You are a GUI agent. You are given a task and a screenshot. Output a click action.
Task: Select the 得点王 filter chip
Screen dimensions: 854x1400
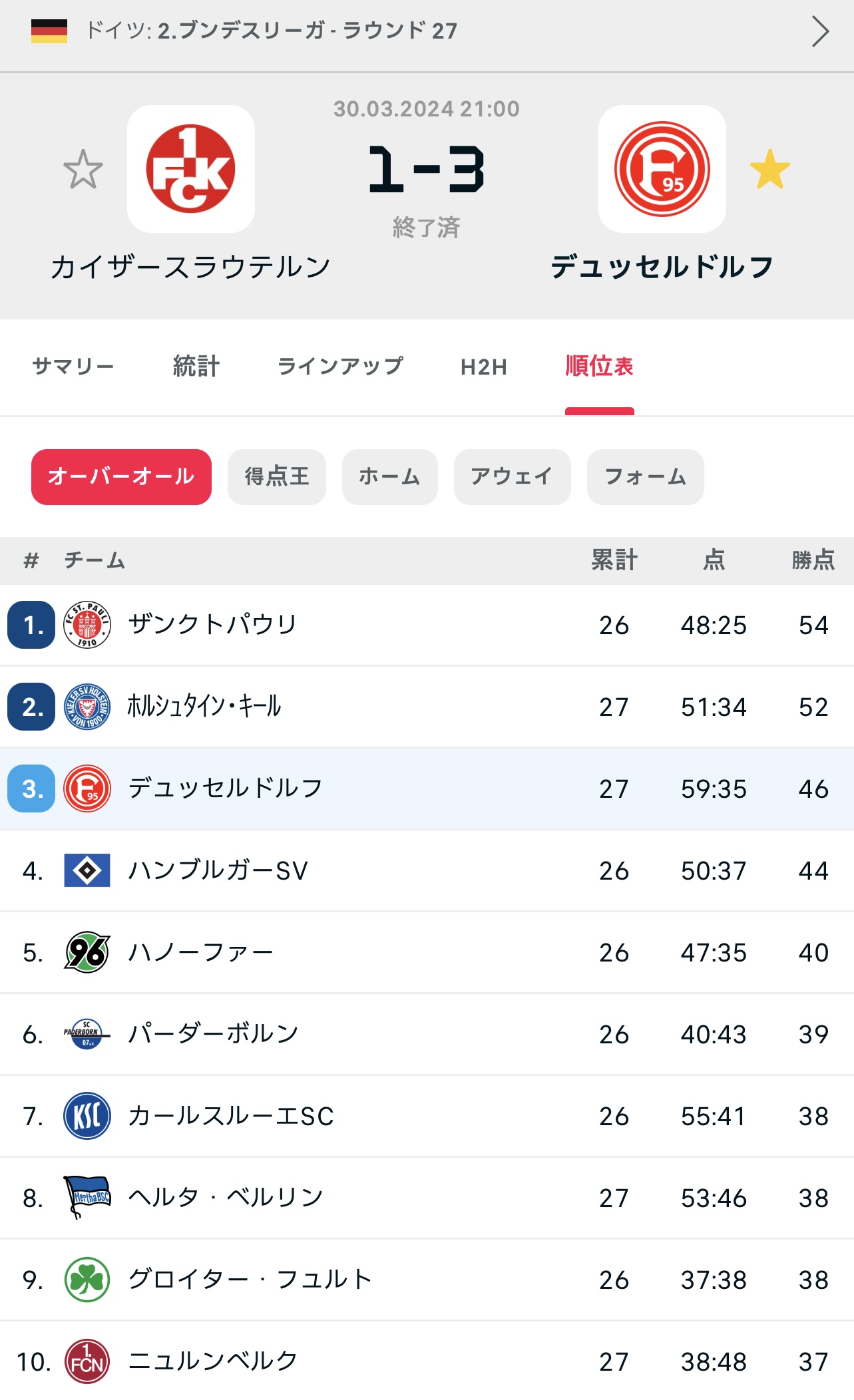click(277, 477)
